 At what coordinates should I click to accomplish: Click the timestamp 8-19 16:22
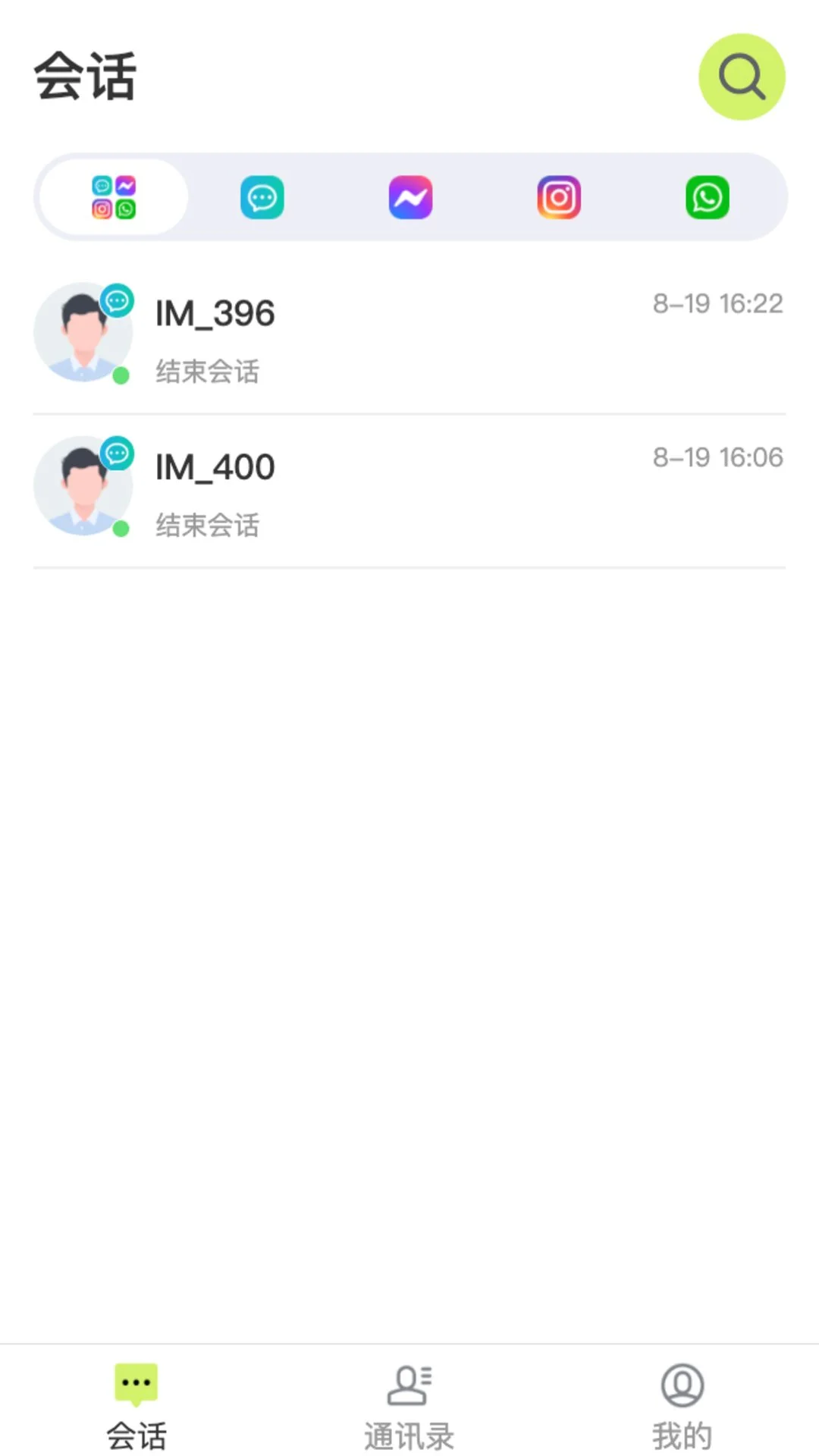point(717,303)
